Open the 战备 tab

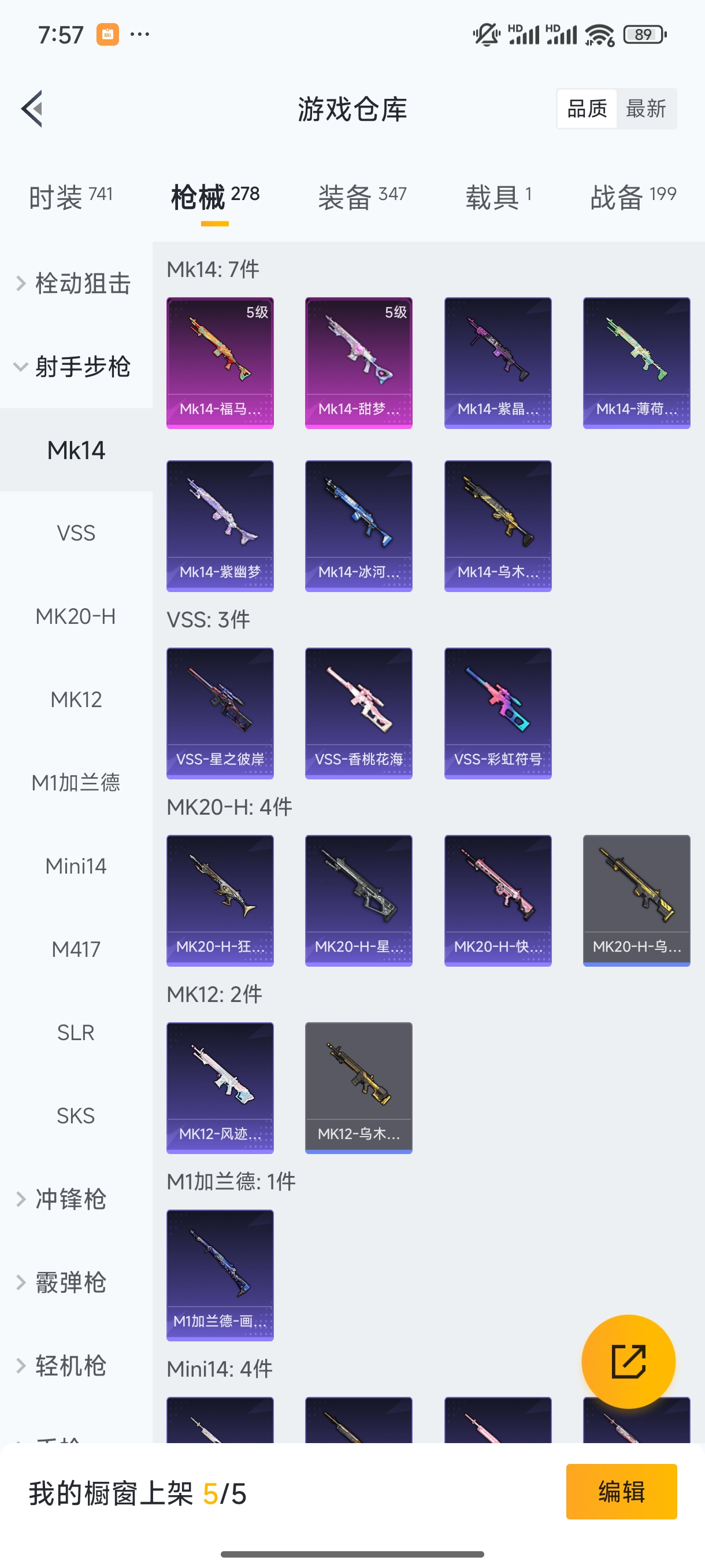633,197
